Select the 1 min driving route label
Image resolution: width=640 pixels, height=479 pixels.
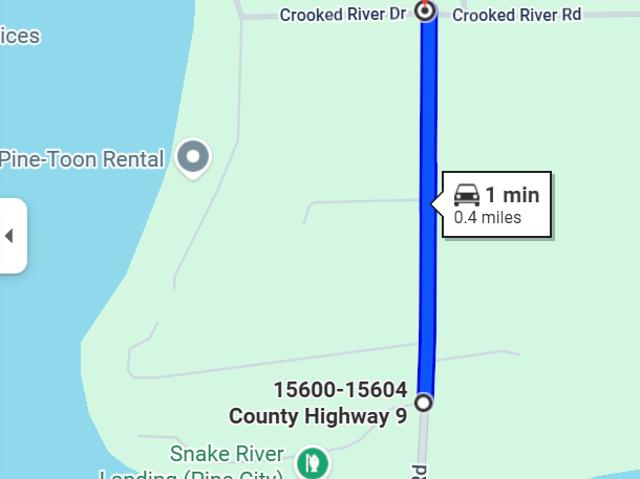pyautogui.click(x=496, y=205)
